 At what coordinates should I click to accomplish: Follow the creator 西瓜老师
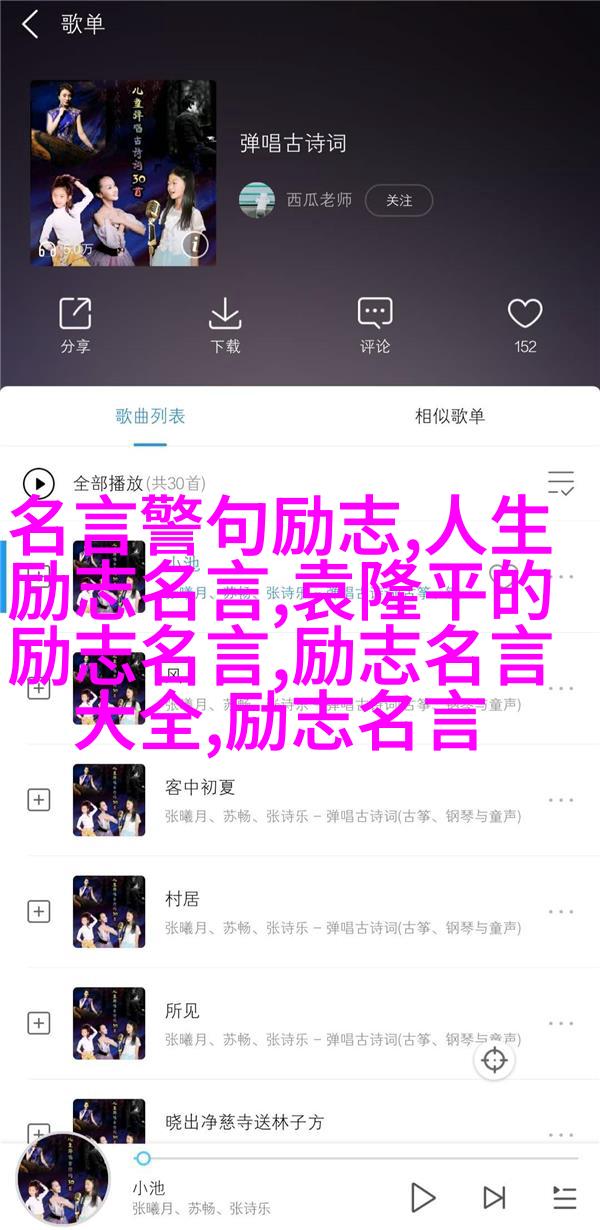pos(398,200)
